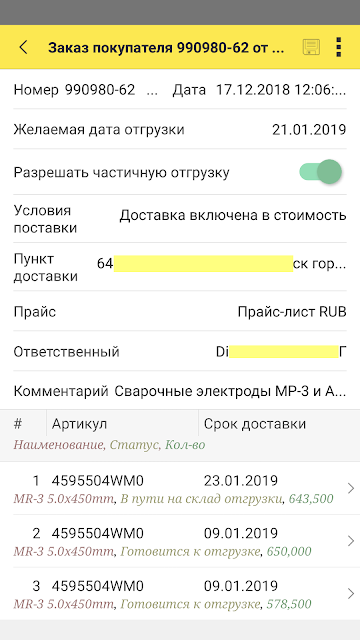Open the Желаемая дата отгрузки field
Screen dimensions: 360x640
(x=180, y=130)
